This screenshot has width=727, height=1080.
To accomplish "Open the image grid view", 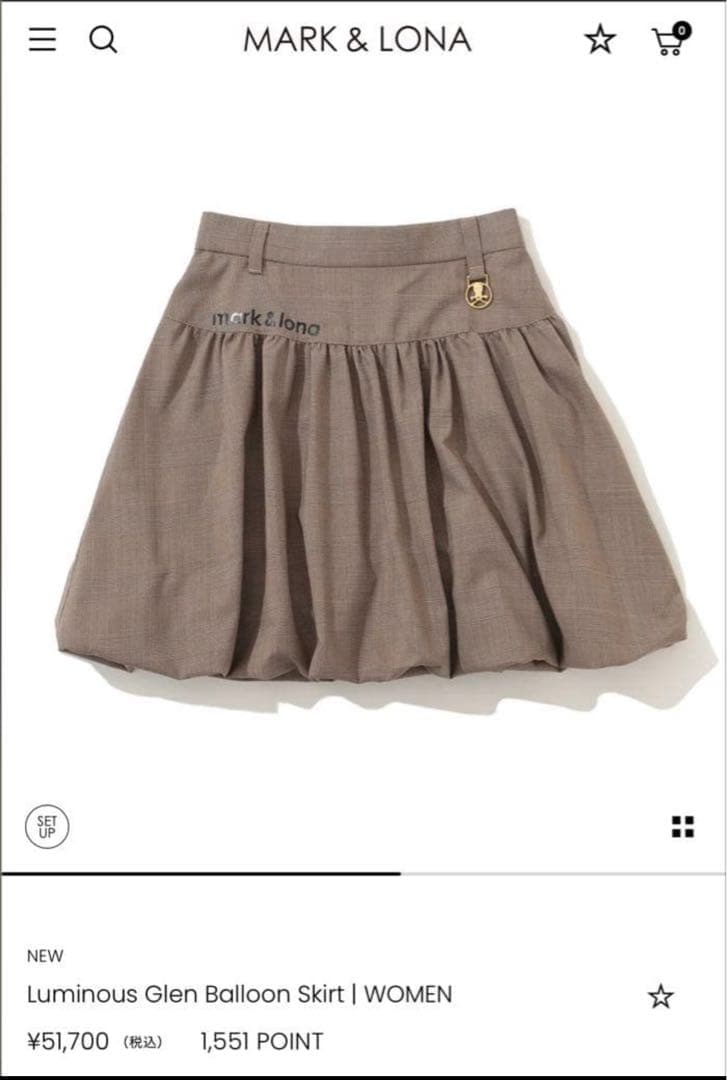I will point(683,827).
